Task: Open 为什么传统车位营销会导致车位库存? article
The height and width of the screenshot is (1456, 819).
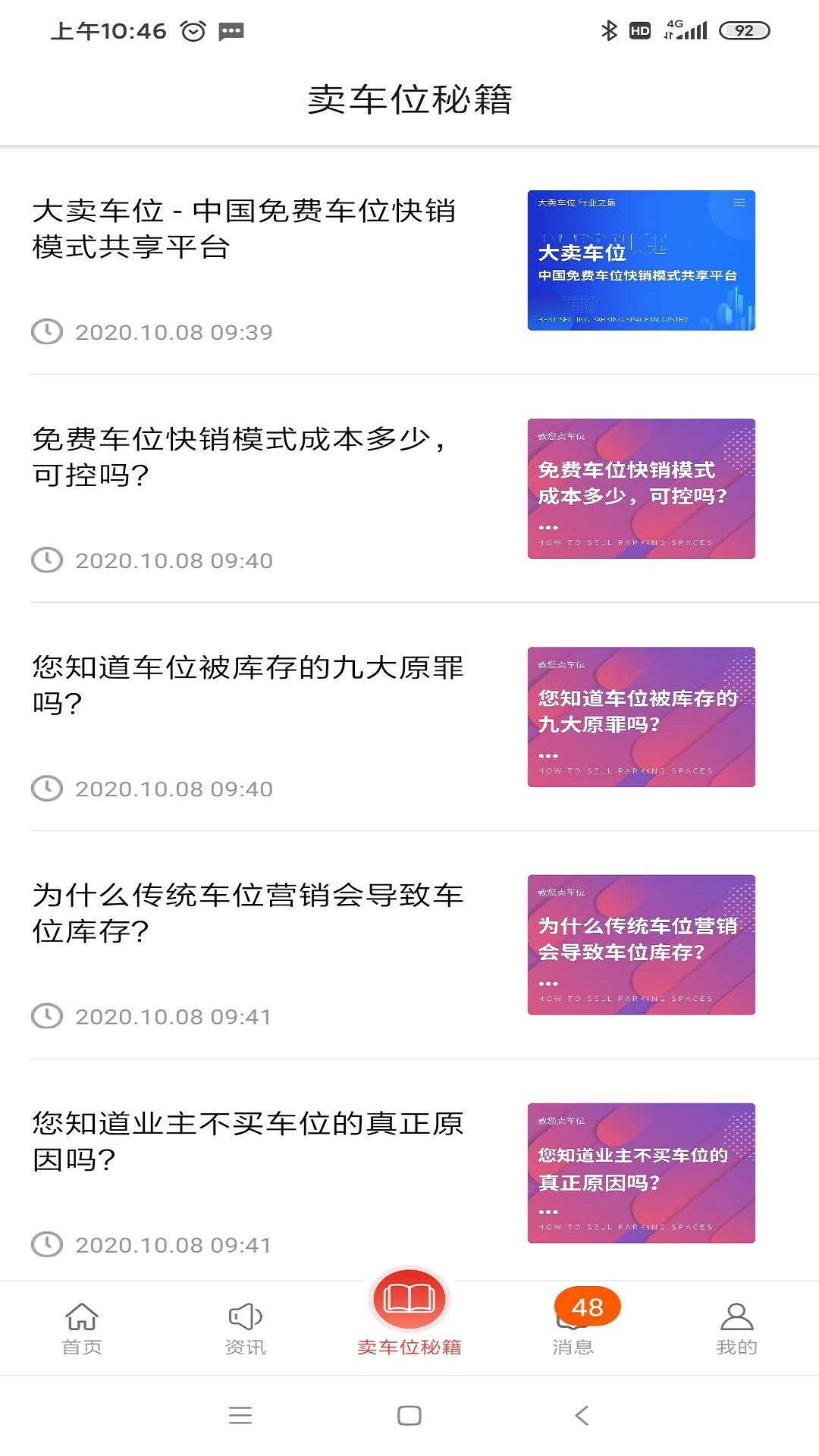Action: tap(244, 913)
